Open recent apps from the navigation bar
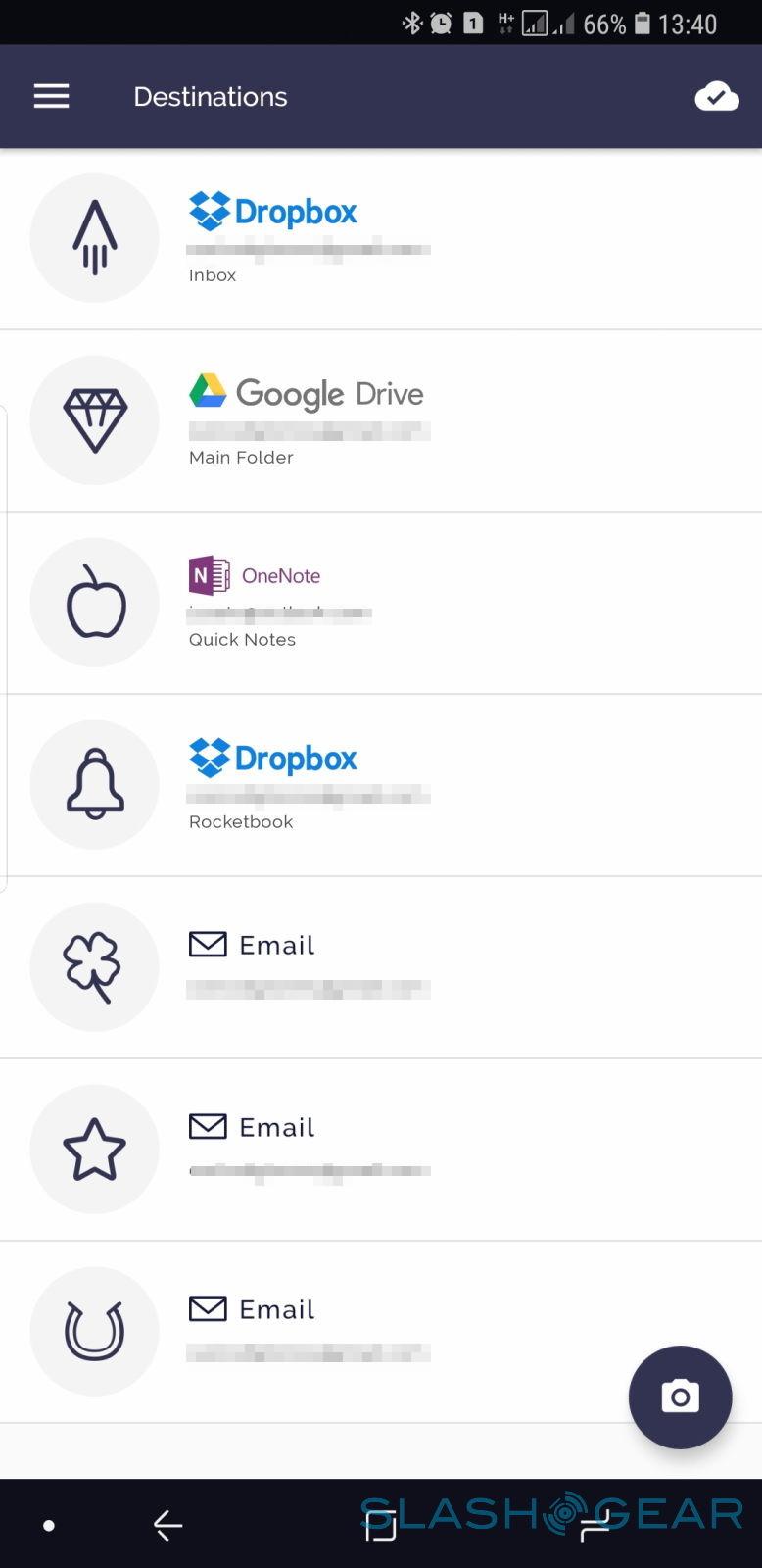Viewport: 762px width, 1568px height. click(381, 1525)
